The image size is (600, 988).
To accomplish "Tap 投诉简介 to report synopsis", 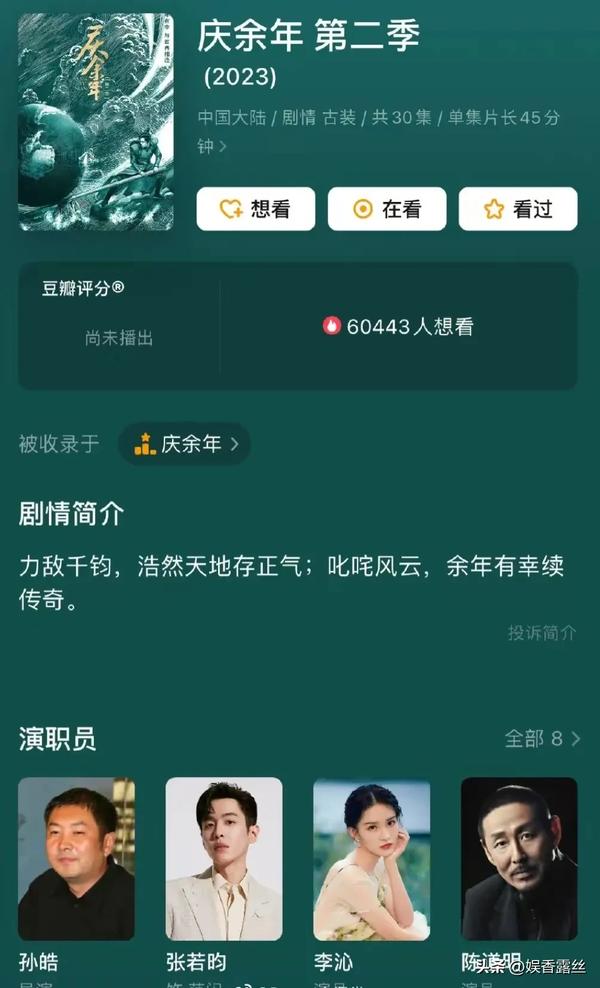I will click(x=542, y=633).
